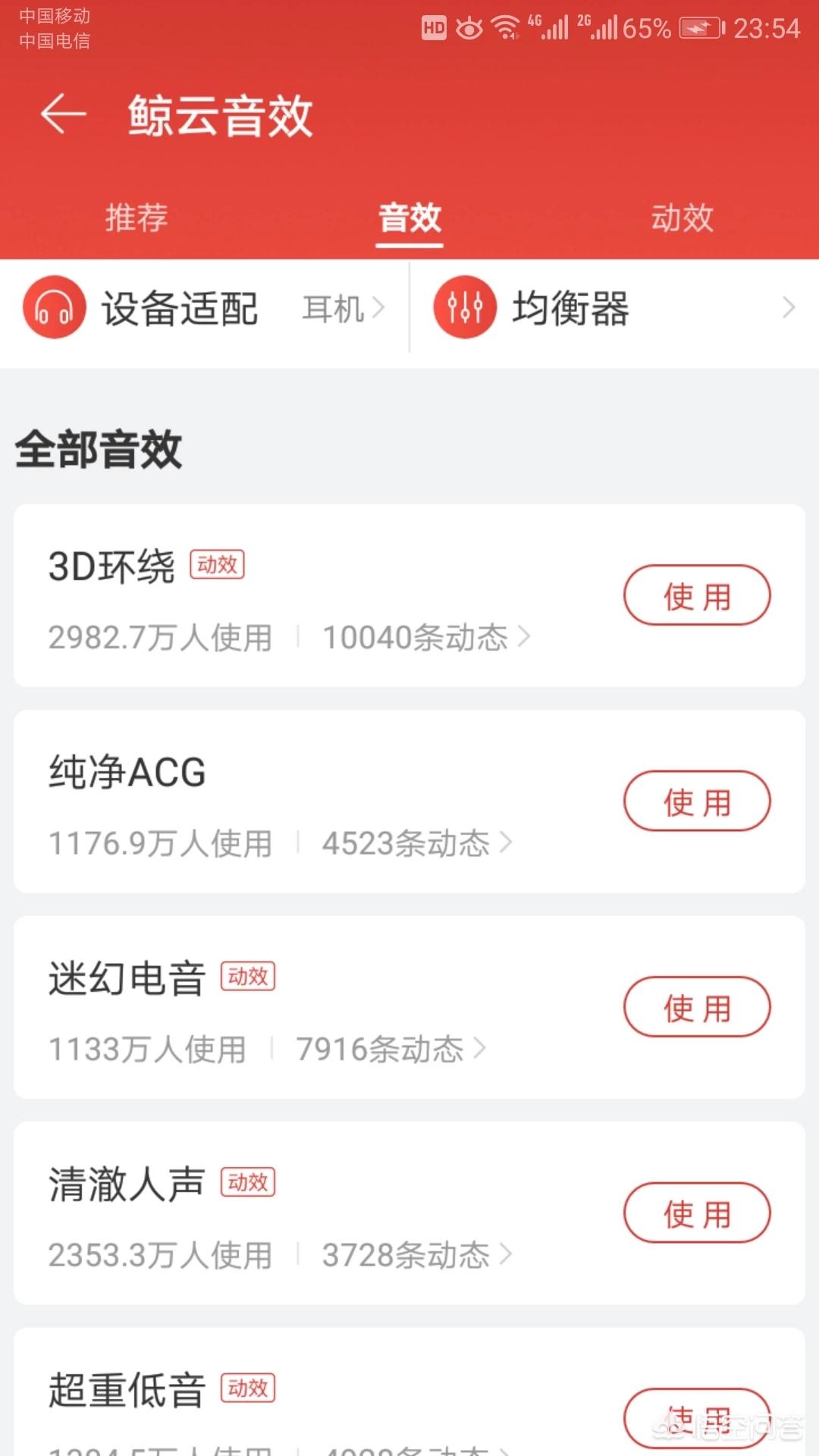
Task: Open the 均衡器 equalizer
Action: pyautogui.click(x=614, y=309)
